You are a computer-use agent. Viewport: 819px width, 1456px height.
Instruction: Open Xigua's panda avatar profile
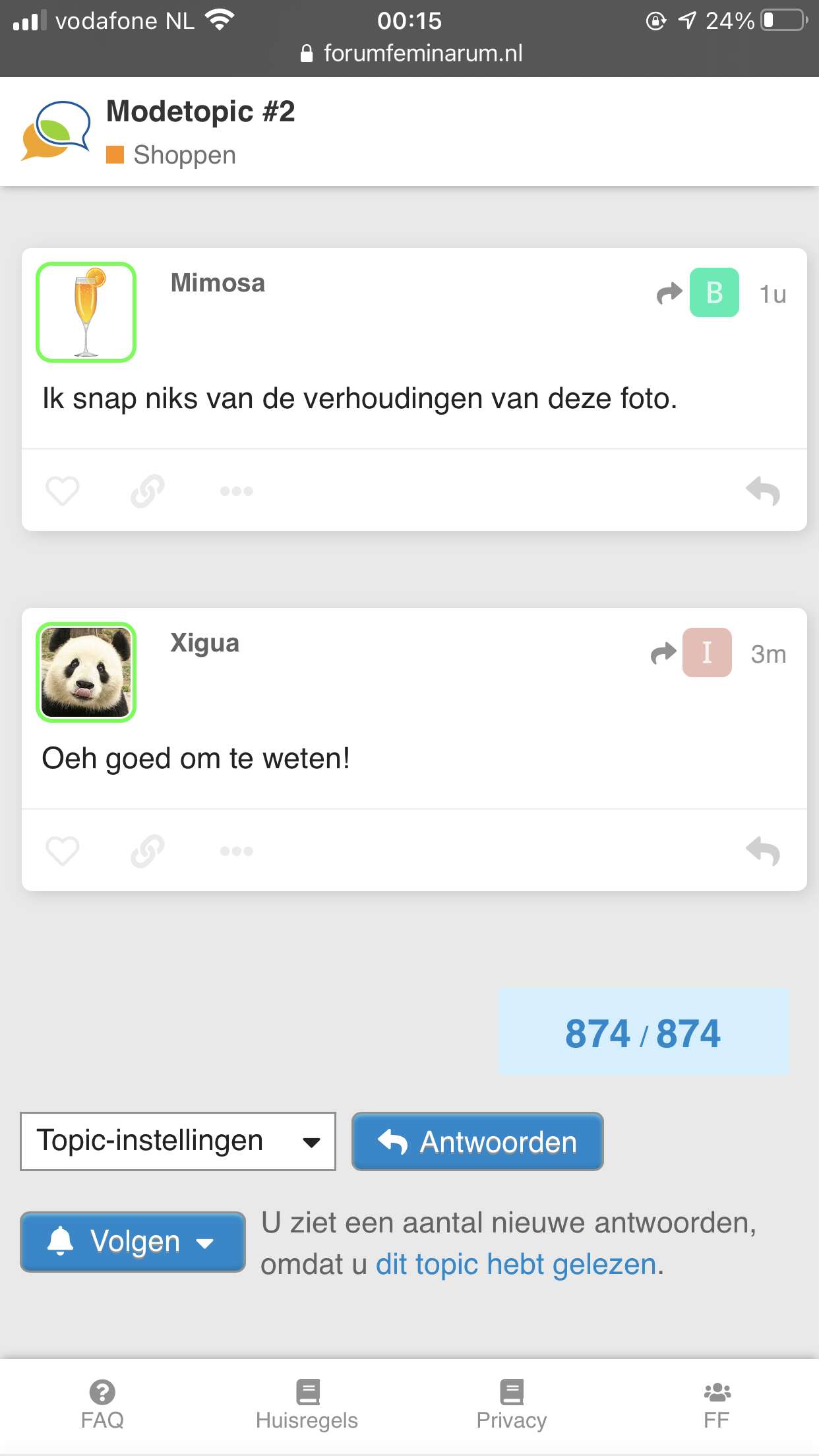[x=86, y=672]
